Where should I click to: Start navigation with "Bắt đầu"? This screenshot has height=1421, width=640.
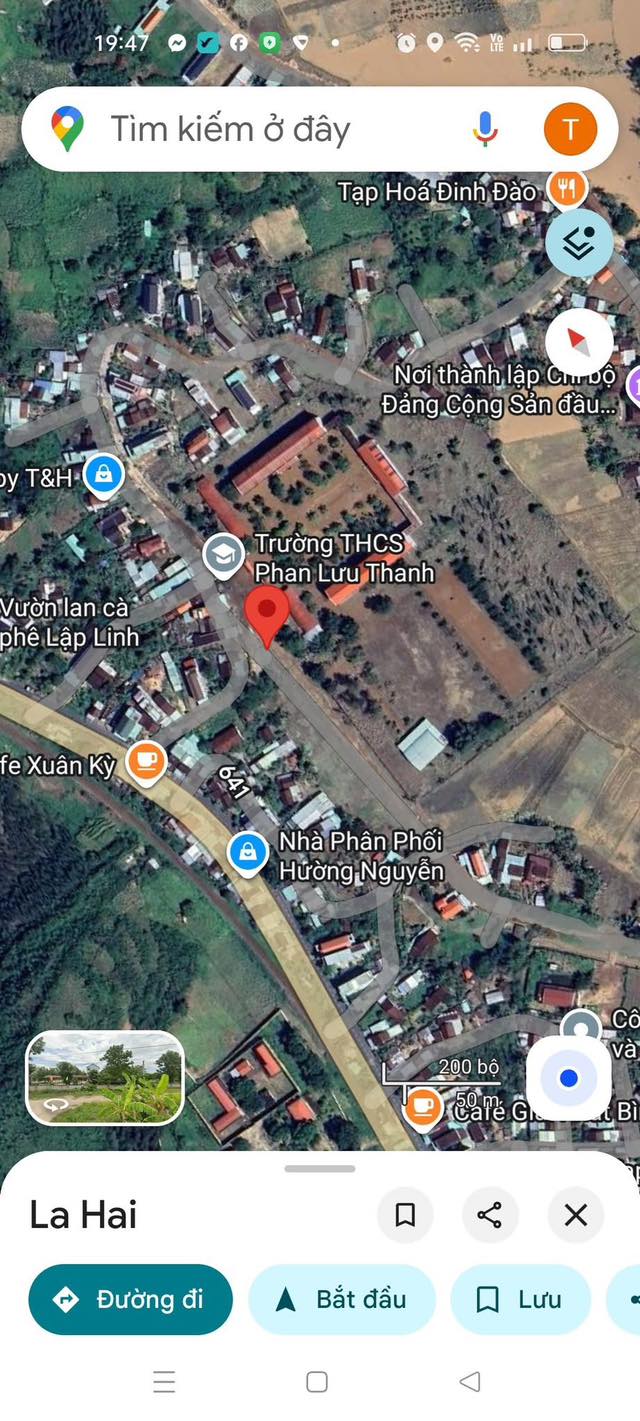click(342, 1299)
